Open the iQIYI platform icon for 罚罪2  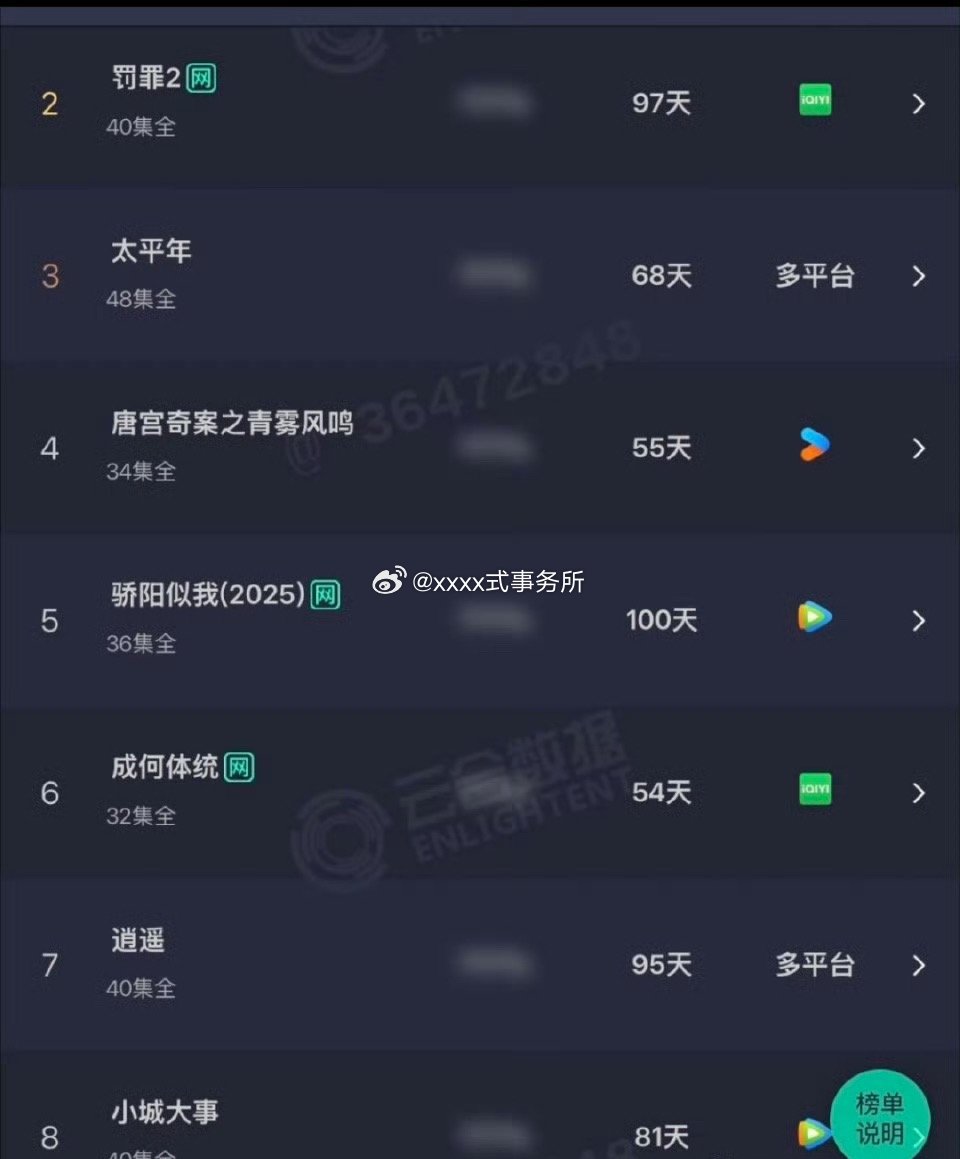click(x=814, y=101)
